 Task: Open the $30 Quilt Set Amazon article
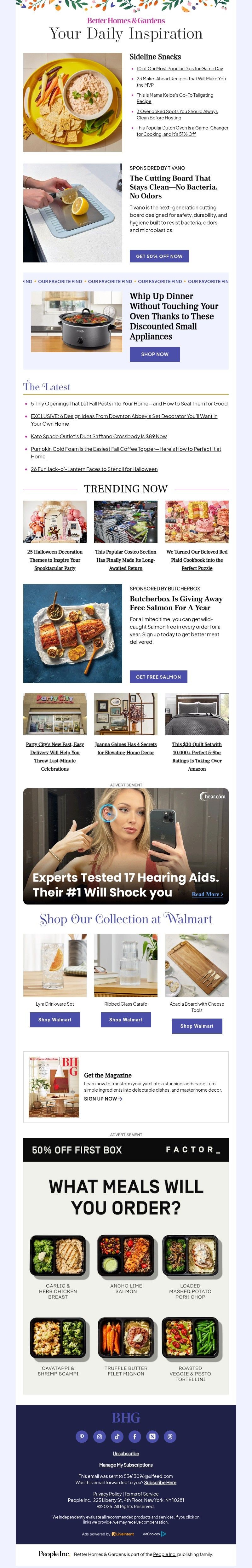pyautogui.click(x=197, y=756)
